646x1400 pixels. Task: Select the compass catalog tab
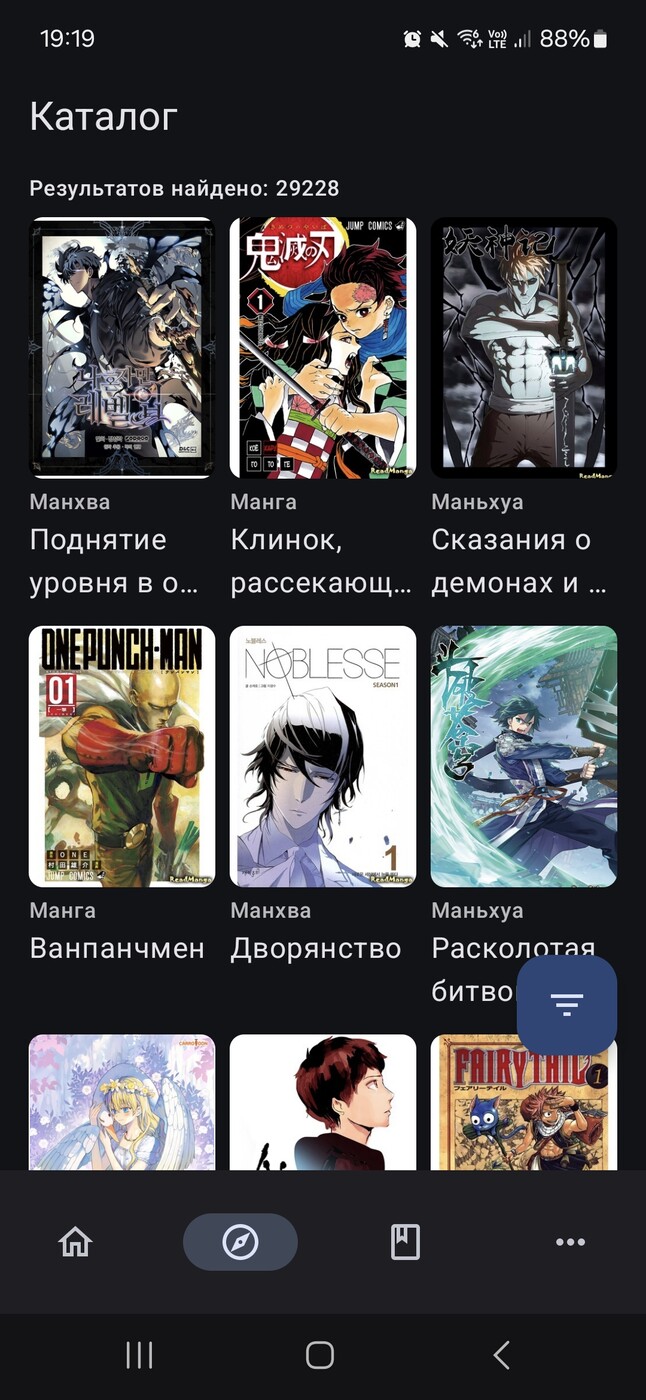tap(240, 1242)
